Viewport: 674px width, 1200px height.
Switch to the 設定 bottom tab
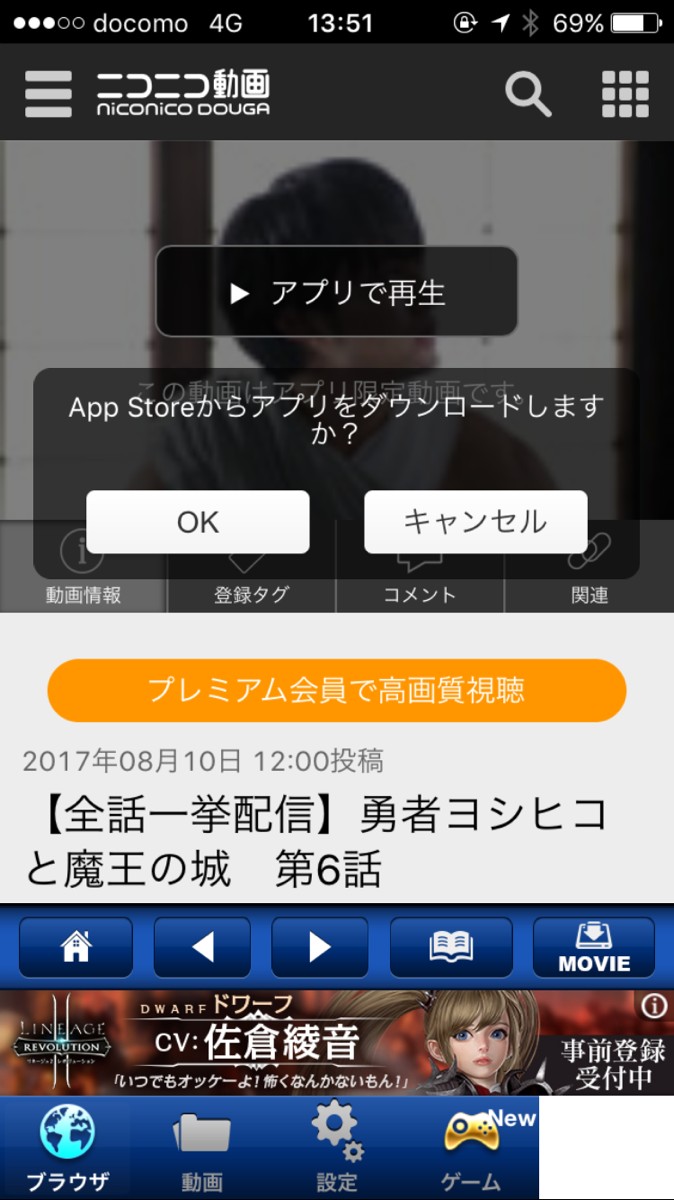pyautogui.click(x=337, y=1150)
